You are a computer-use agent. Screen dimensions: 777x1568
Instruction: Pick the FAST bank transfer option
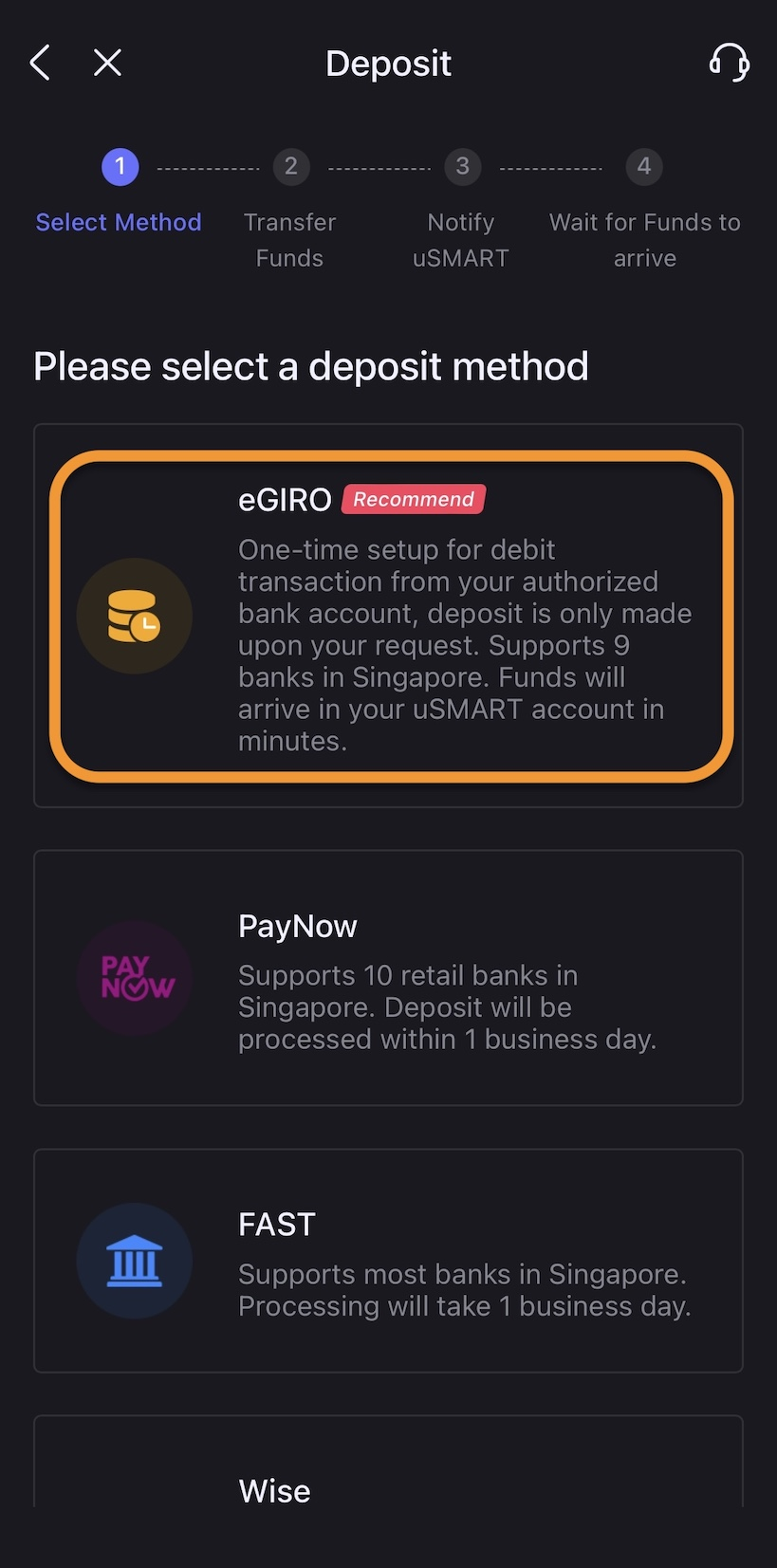[x=388, y=1261]
